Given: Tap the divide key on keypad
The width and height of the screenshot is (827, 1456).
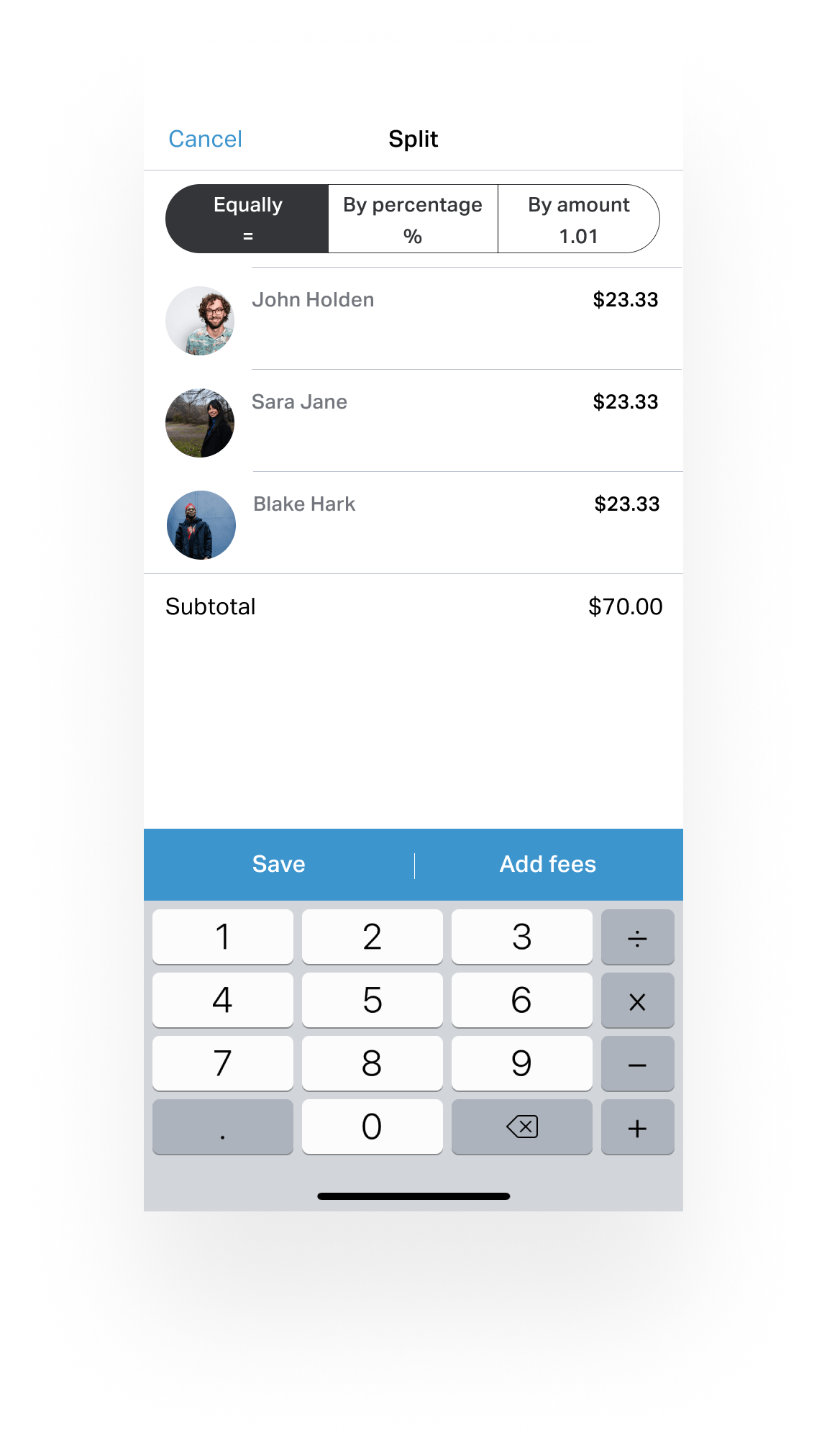Looking at the screenshot, I should pos(637,937).
